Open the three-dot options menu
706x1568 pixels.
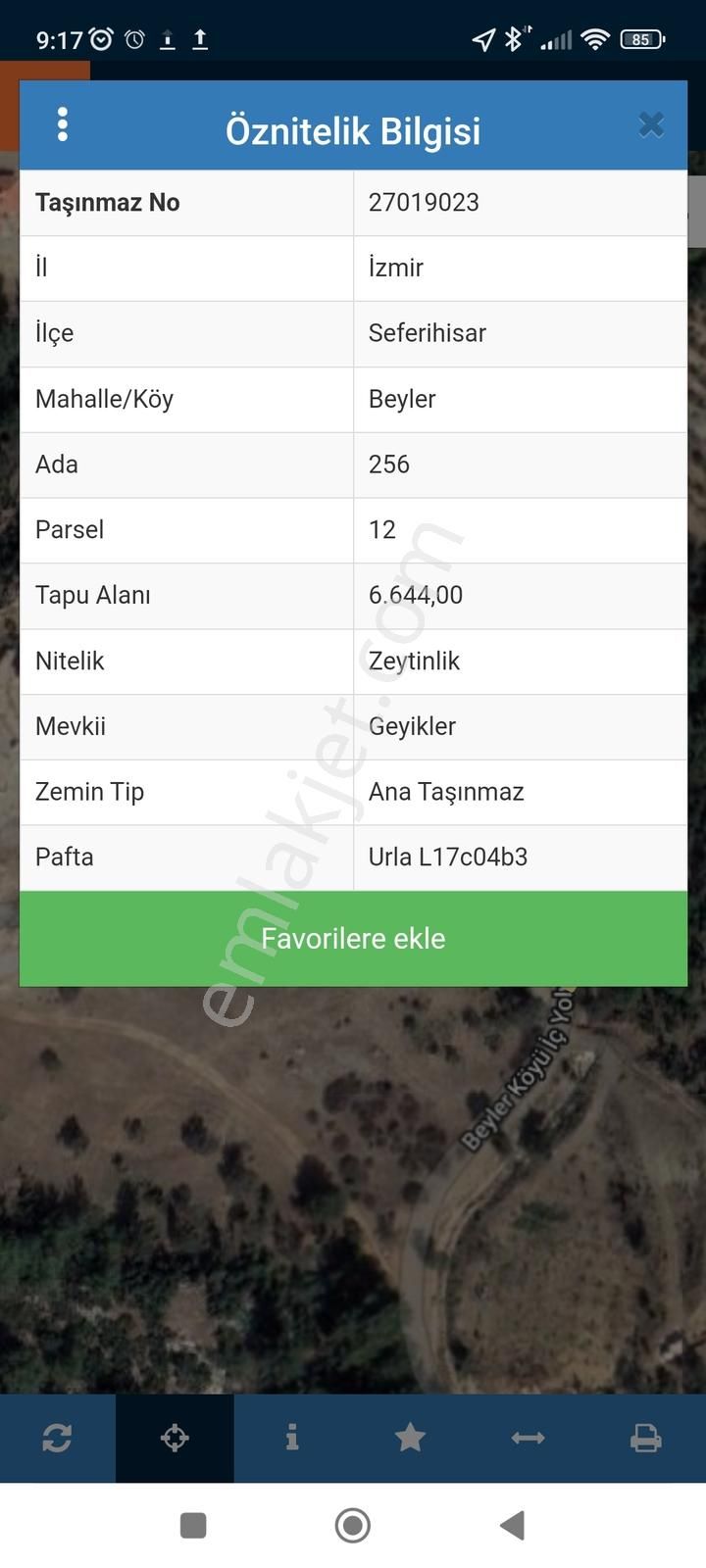coord(63,124)
